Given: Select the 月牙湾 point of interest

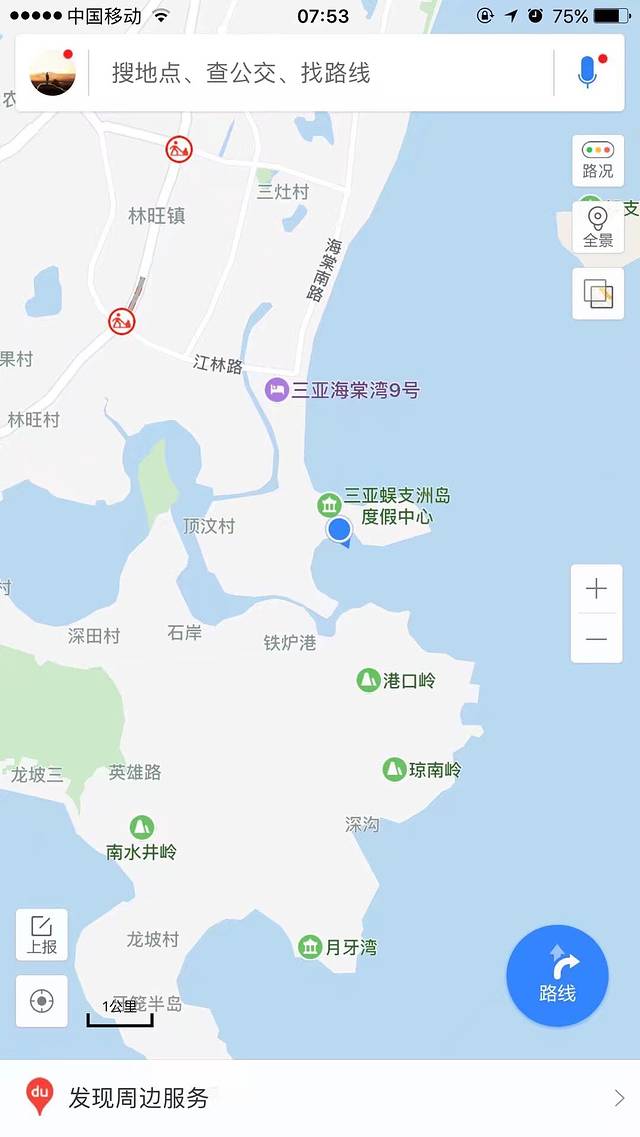Looking at the screenshot, I should [310, 946].
